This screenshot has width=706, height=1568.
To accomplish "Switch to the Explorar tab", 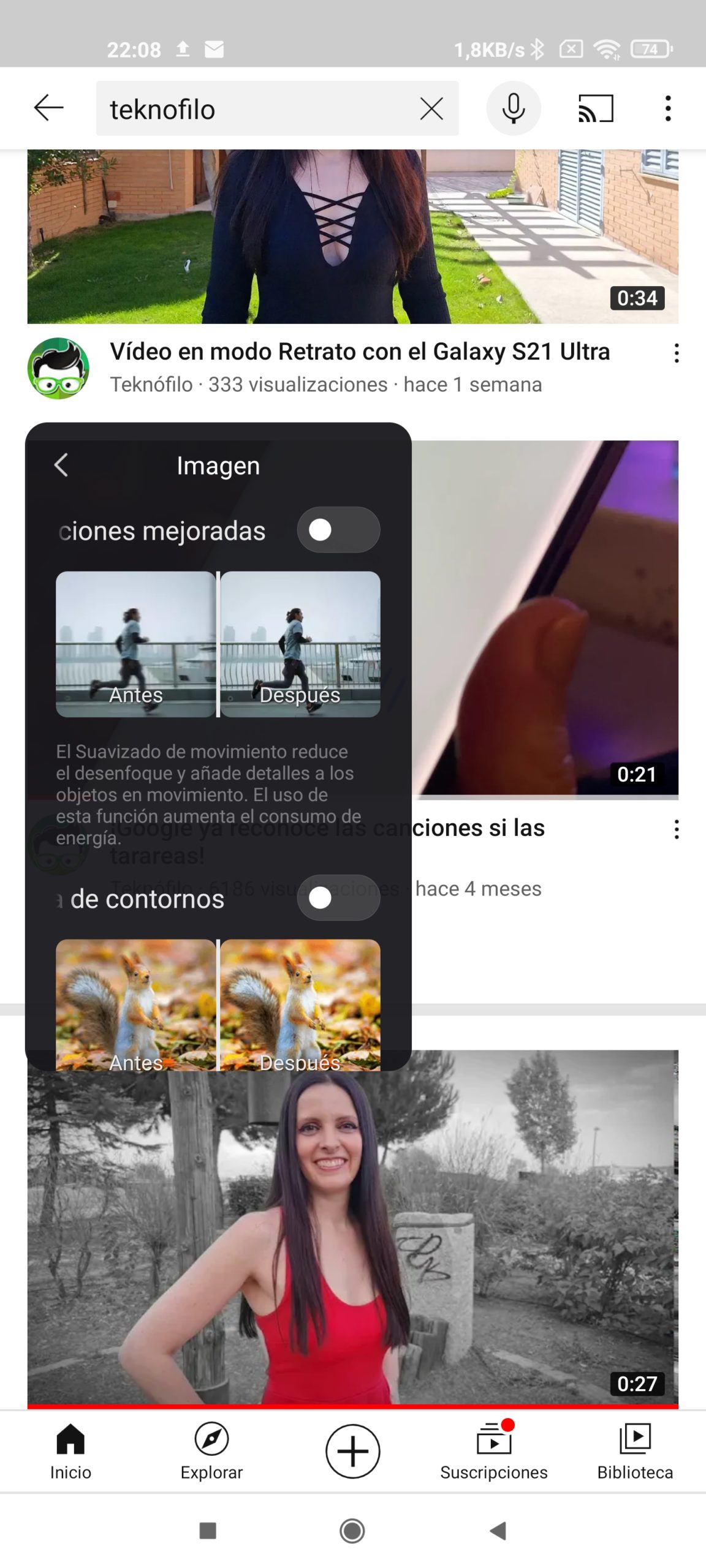I will tap(211, 1452).
